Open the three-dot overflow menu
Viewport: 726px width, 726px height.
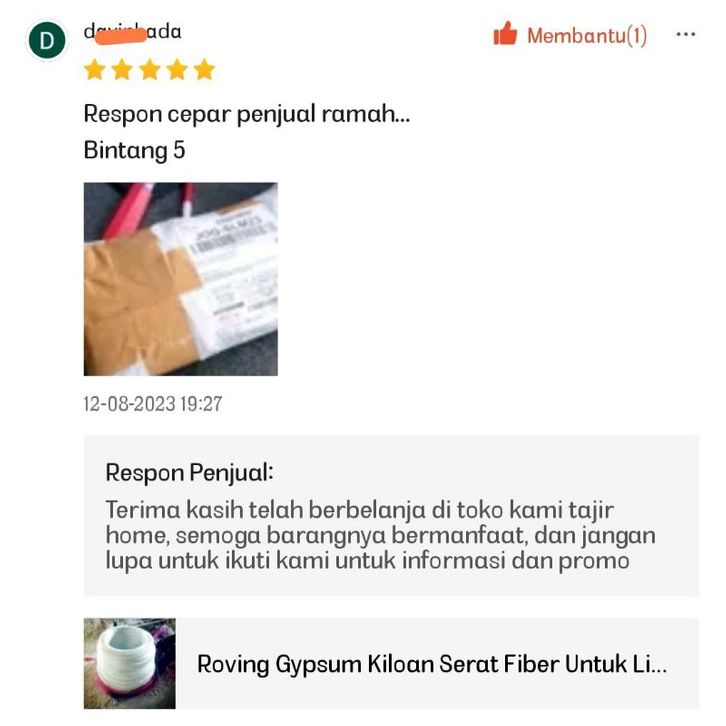[x=685, y=35]
